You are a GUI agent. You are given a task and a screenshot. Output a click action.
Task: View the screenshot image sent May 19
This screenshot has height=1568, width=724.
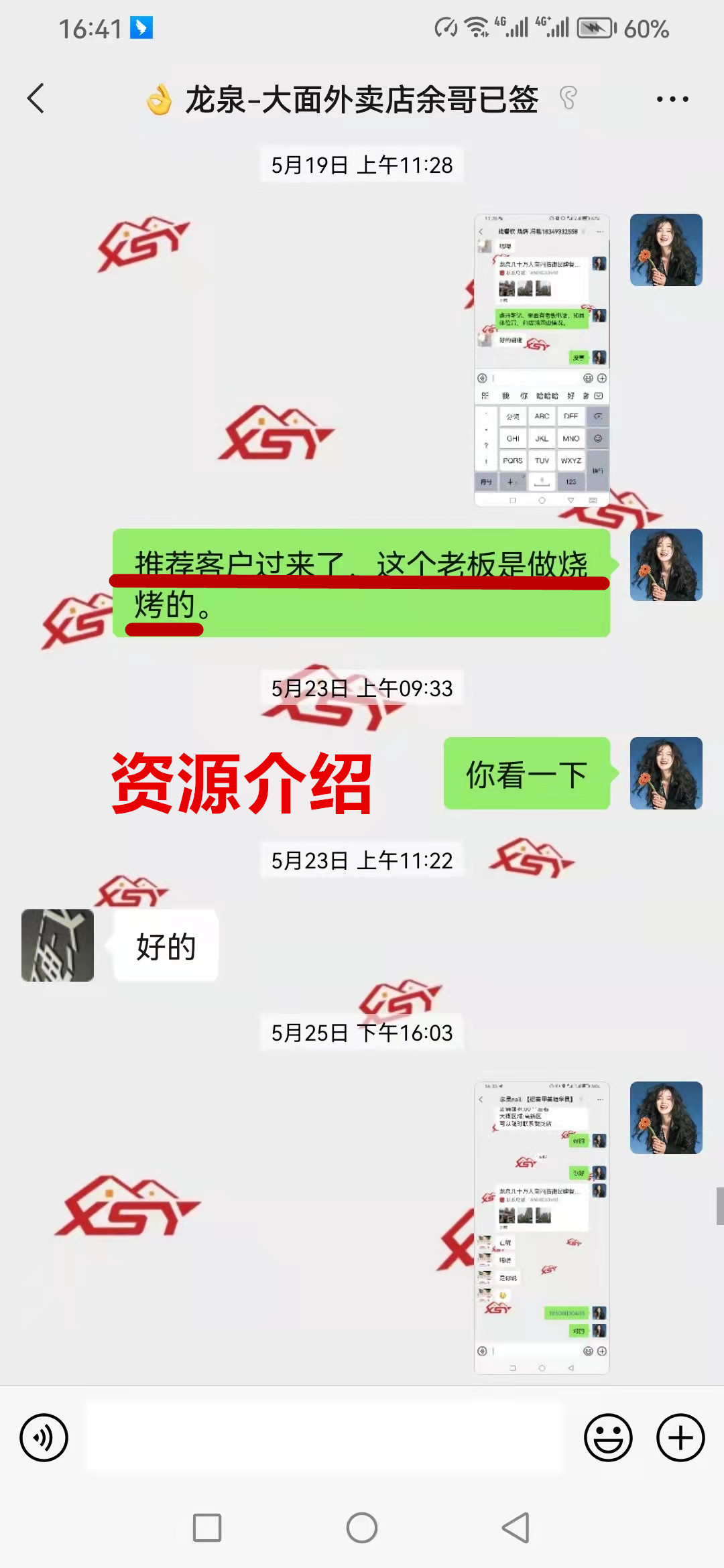click(x=542, y=360)
